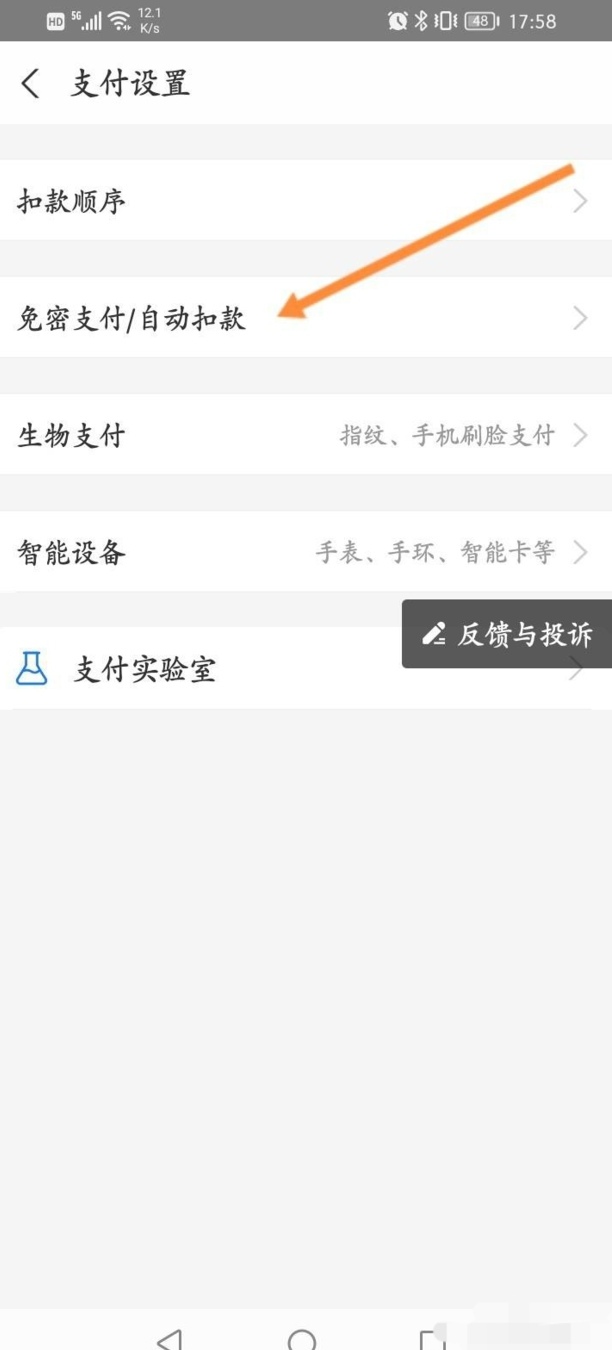Open 扣款顺序 settings
This screenshot has width=612, height=1350.
pos(300,202)
